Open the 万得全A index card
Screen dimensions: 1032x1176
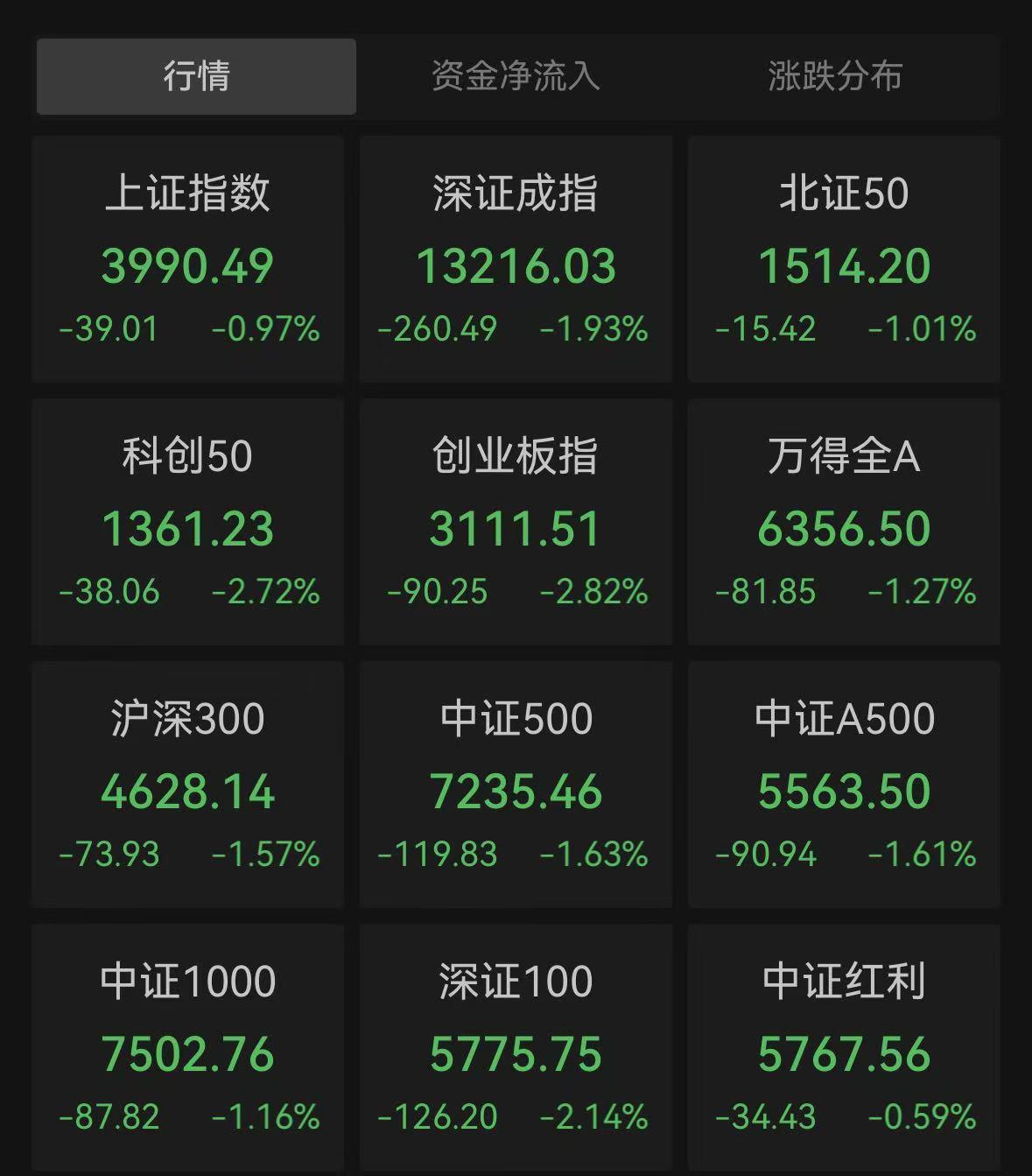click(x=844, y=522)
